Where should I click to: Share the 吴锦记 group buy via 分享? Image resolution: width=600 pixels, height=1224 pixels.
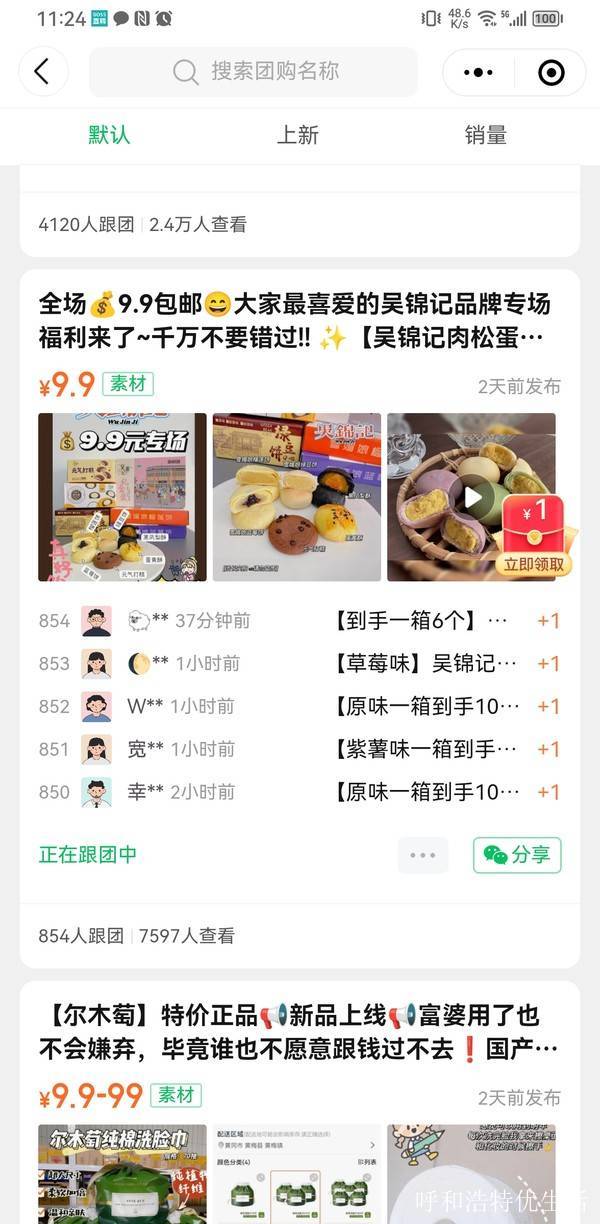pyautogui.click(x=517, y=855)
